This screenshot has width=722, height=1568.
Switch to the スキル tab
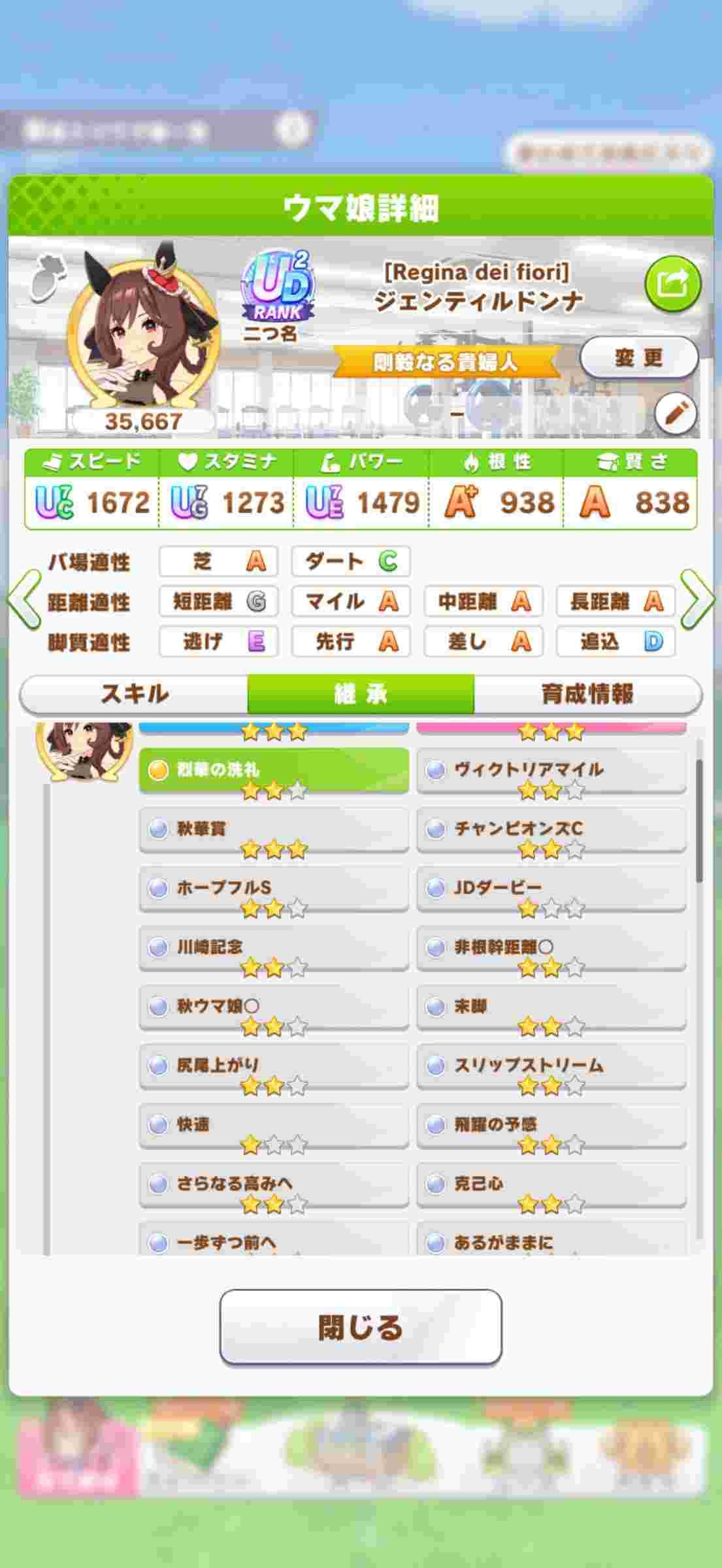(134, 693)
